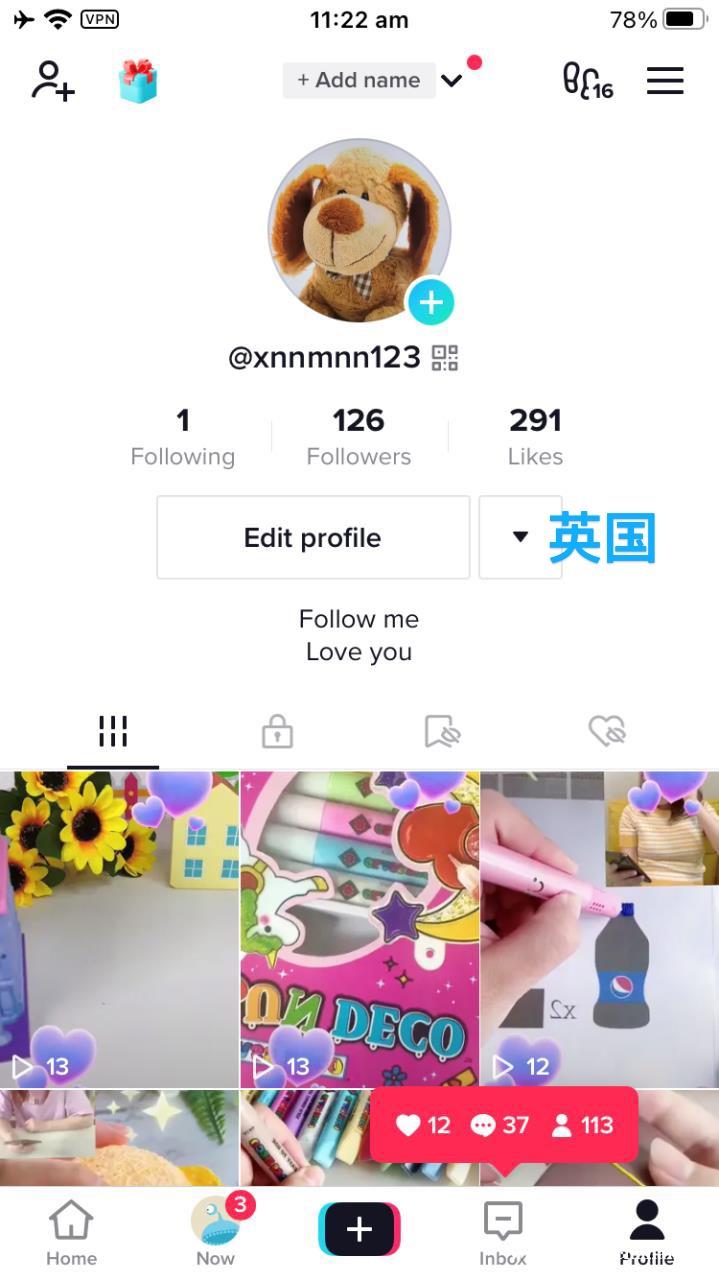Create a new post with plus button

tap(359, 1230)
